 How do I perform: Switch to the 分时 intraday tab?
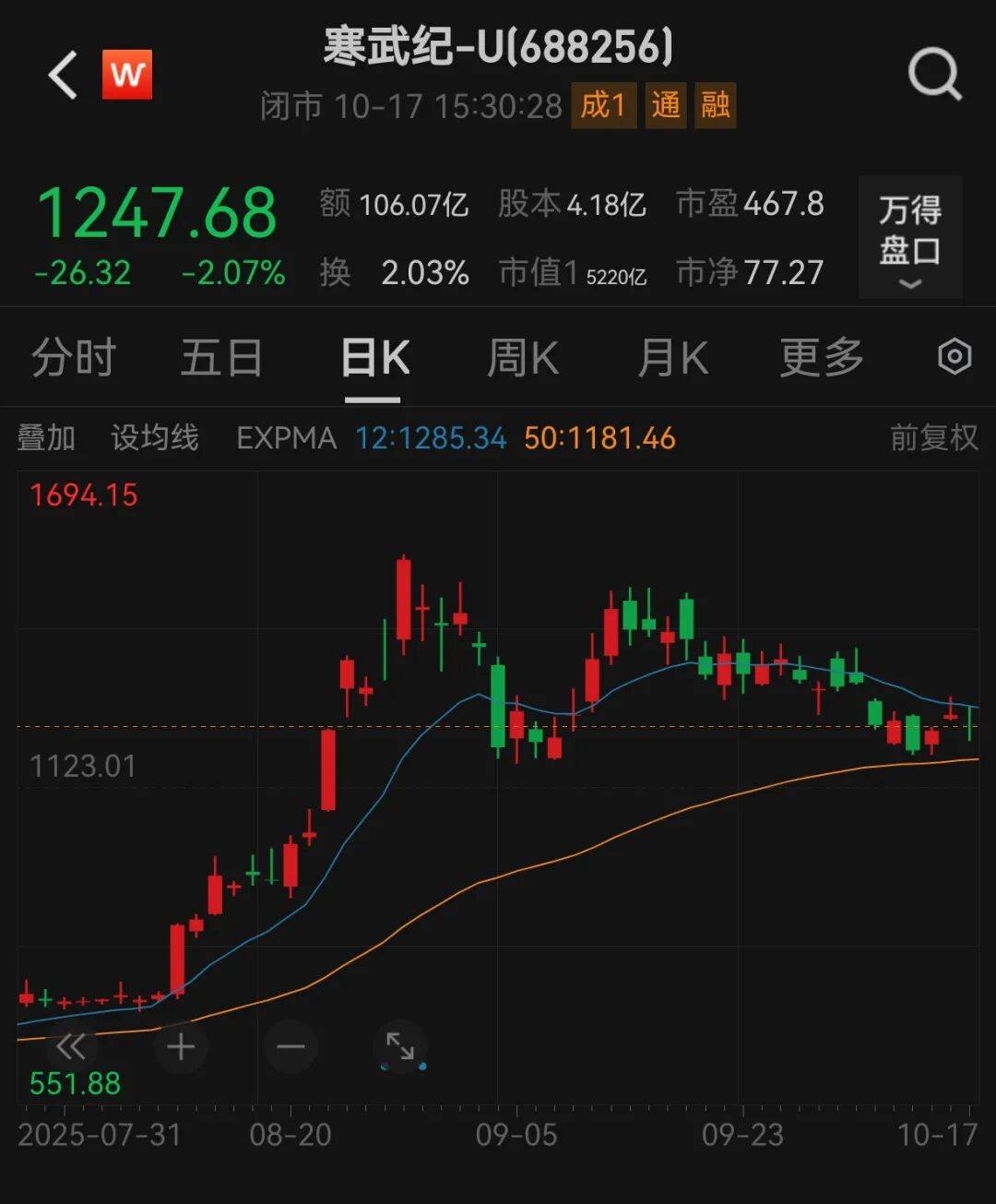(x=73, y=357)
